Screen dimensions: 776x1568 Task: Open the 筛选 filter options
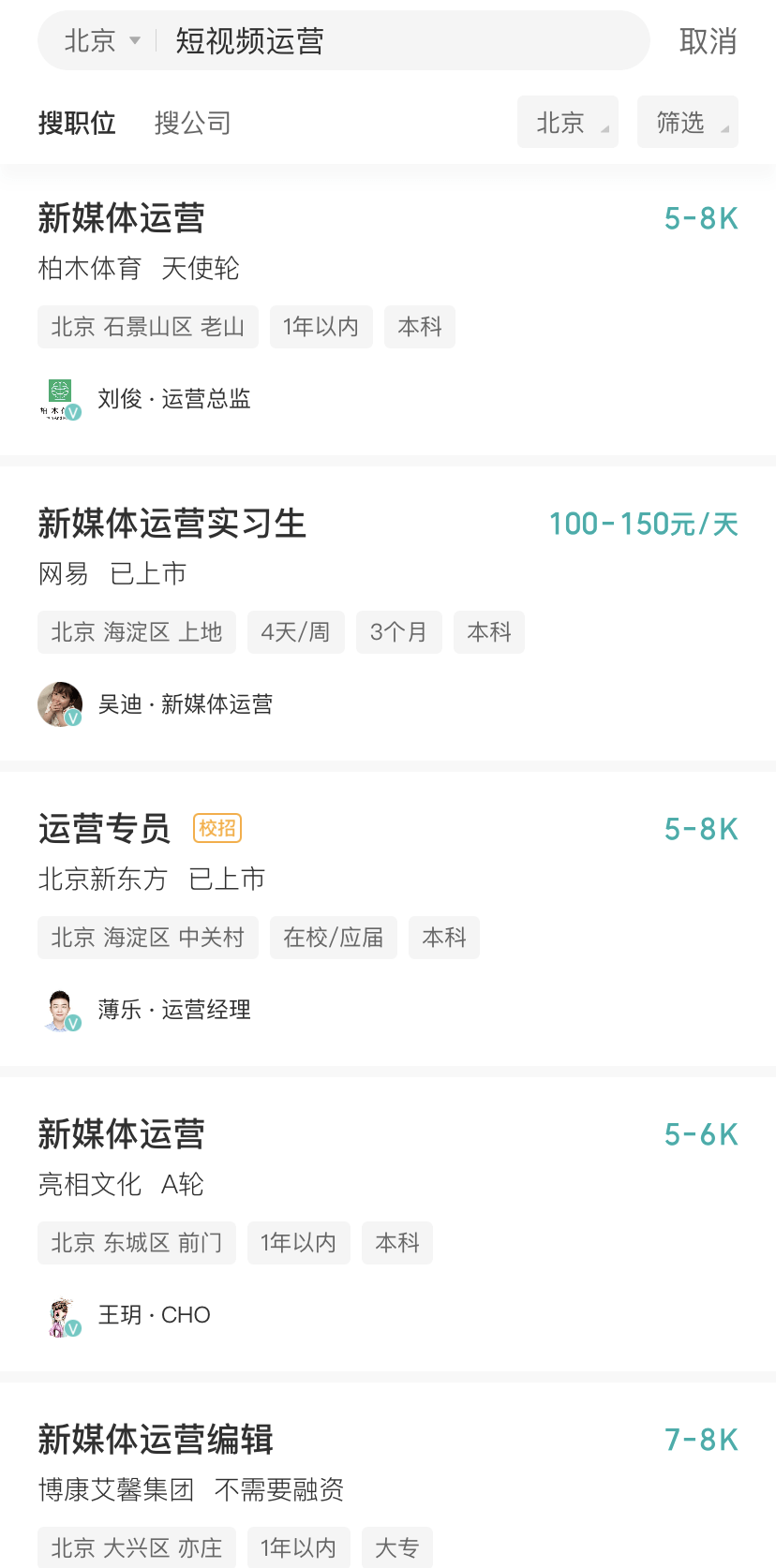tap(687, 123)
